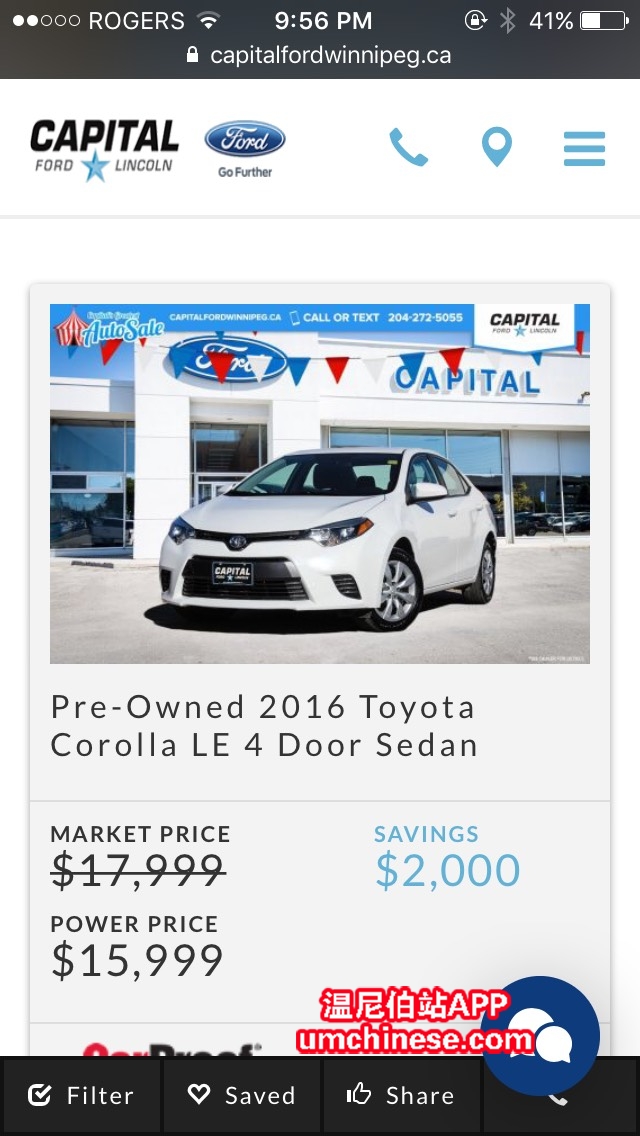Image resolution: width=640 pixels, height=1136 pixels.
Task: Open Pre-Owned 2016 Toyota Corolla listing title
Action: (264, 726)
